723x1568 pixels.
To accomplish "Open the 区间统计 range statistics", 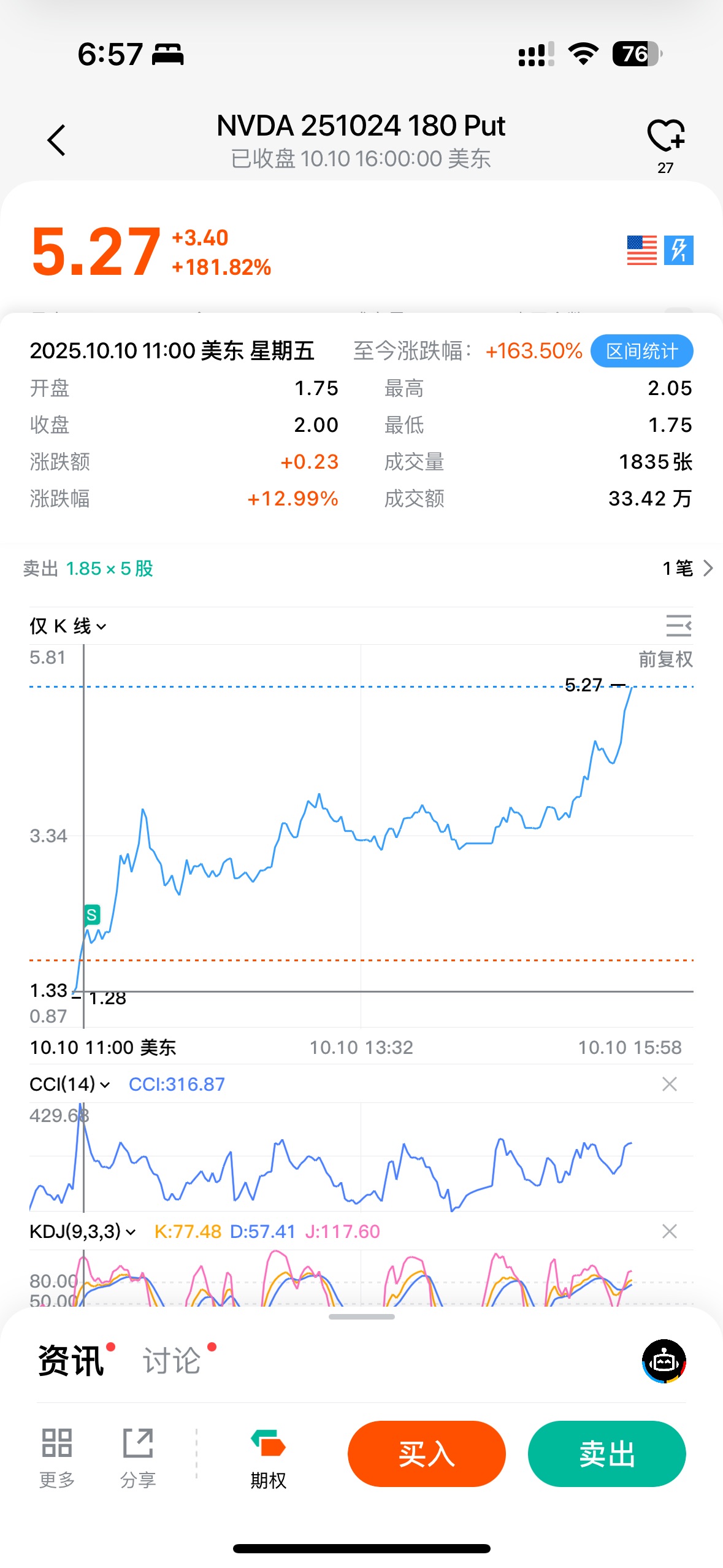I will pyautogui.click(x=641, y=352).
